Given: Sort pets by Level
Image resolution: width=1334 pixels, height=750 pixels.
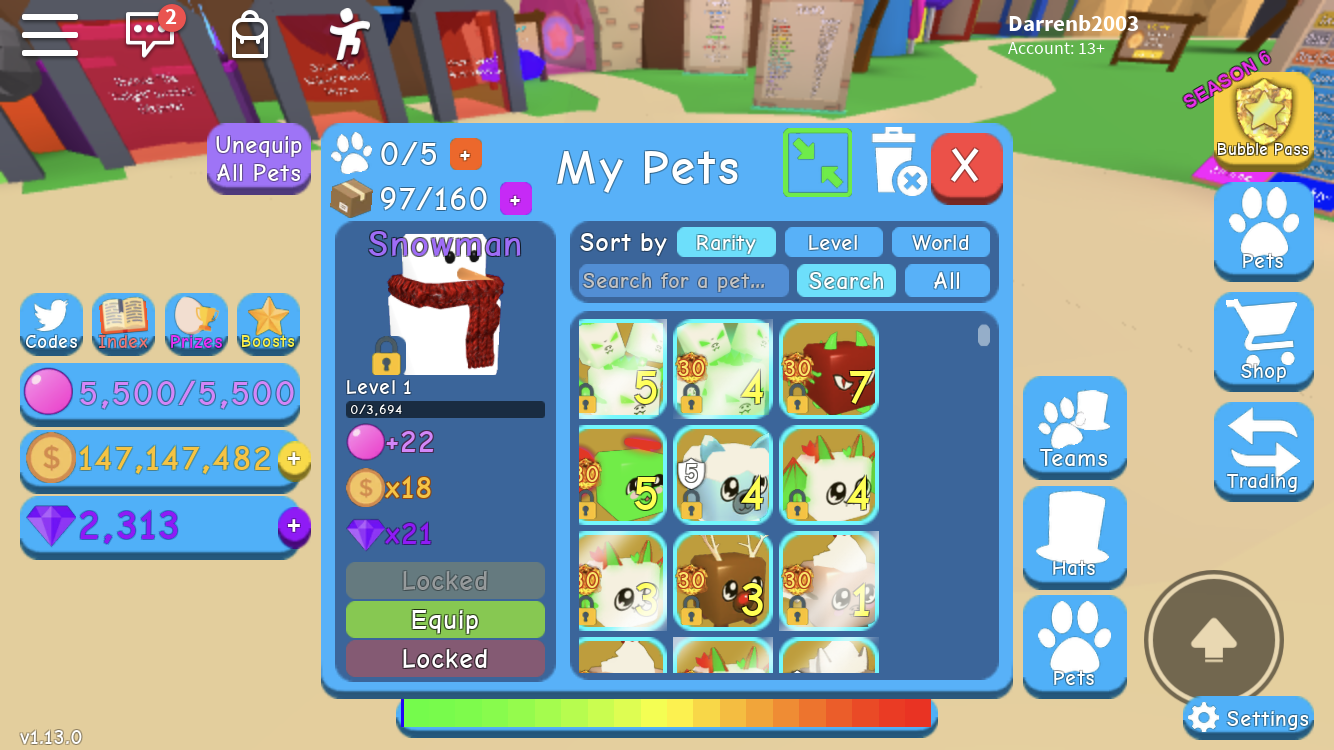Looking at the screenshot, I should pyautogui.click(x=833, y=243).
